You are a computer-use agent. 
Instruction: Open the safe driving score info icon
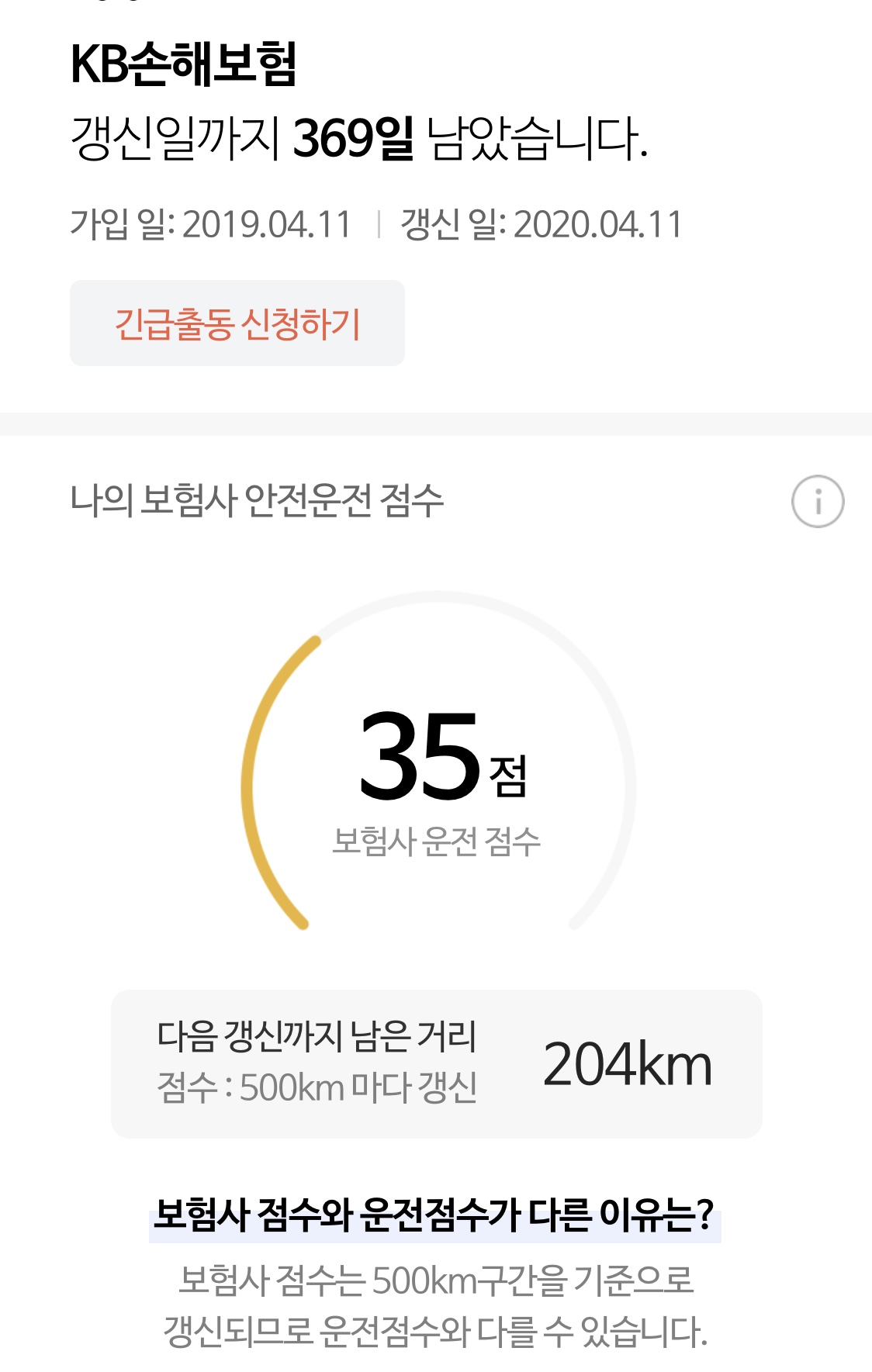click(817, 502)
